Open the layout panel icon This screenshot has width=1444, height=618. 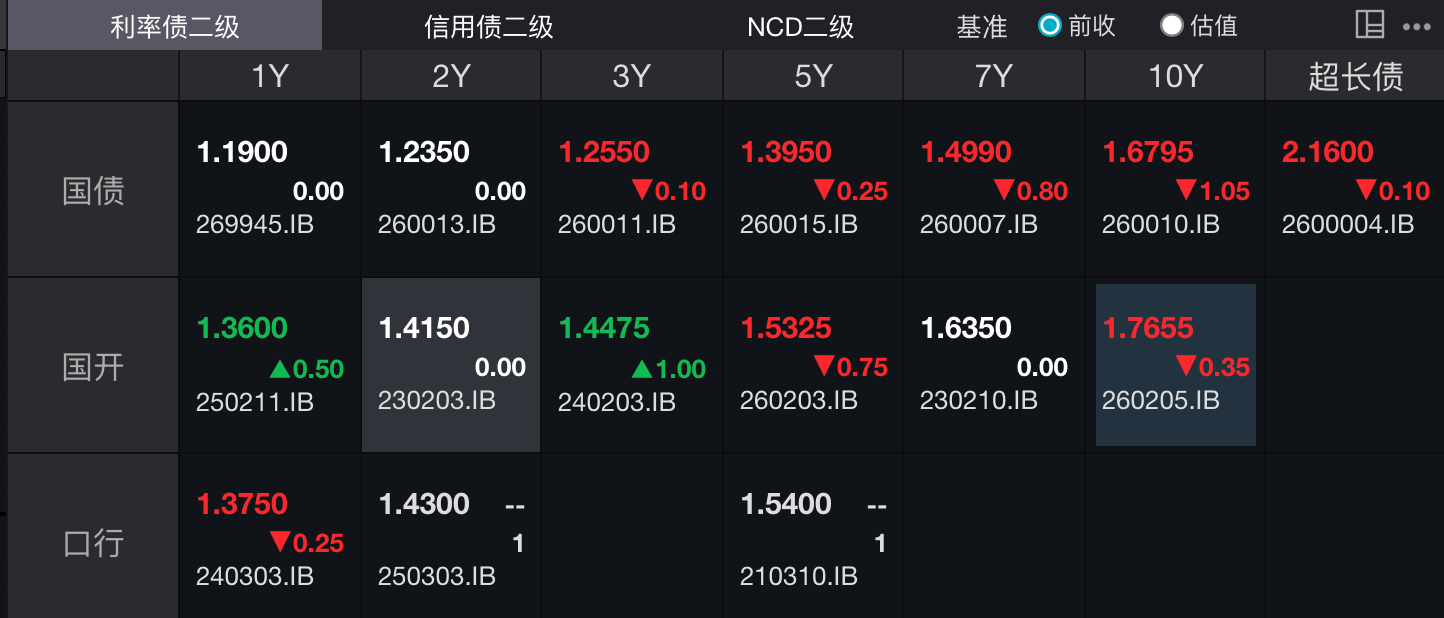tap(1370, 25)
